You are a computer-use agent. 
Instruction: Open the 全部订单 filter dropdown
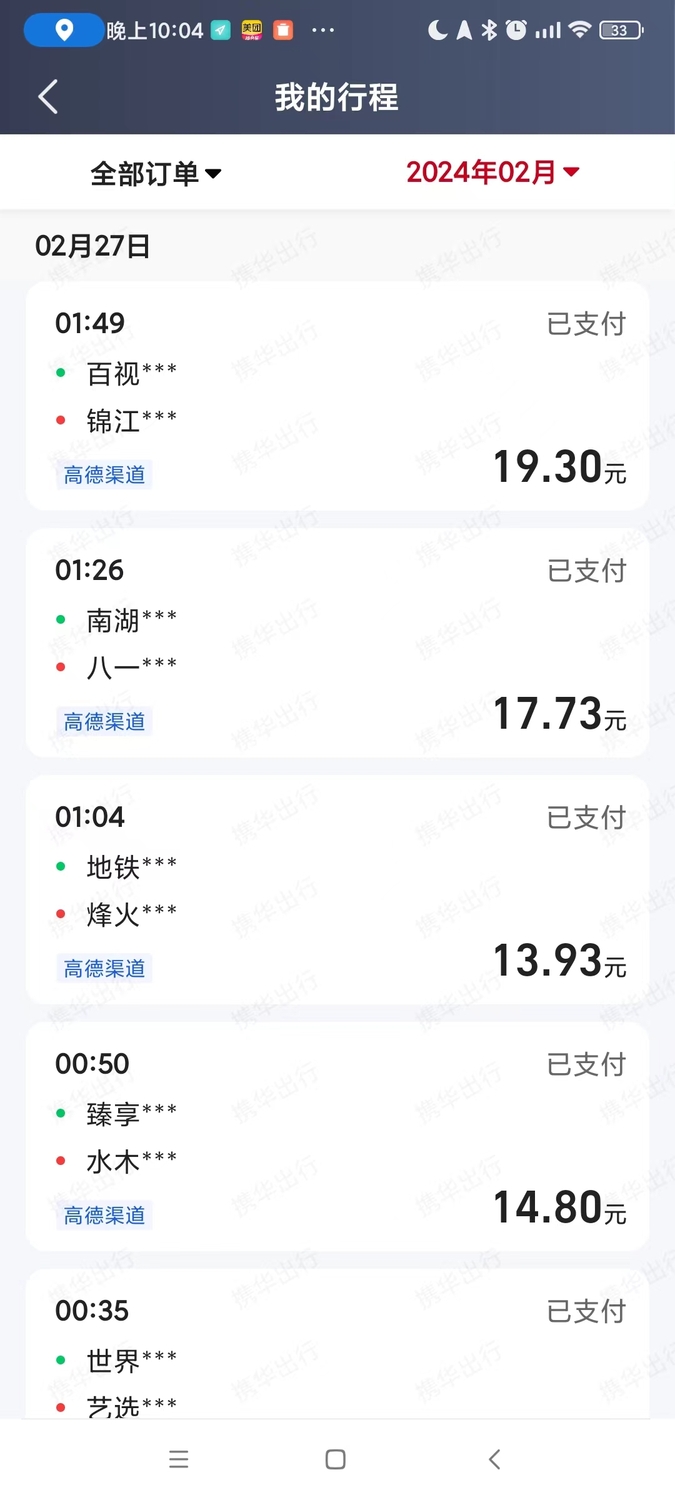pos(156,173)
